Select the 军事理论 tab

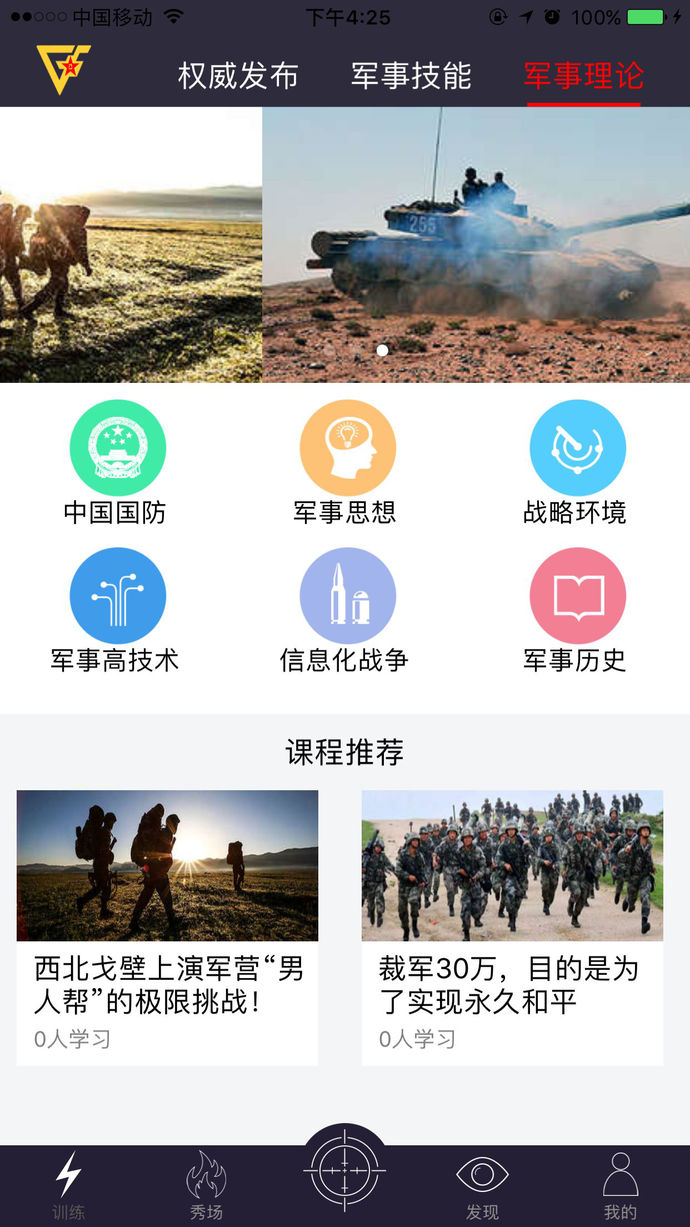pyautogui.click(x=583, y=76)
